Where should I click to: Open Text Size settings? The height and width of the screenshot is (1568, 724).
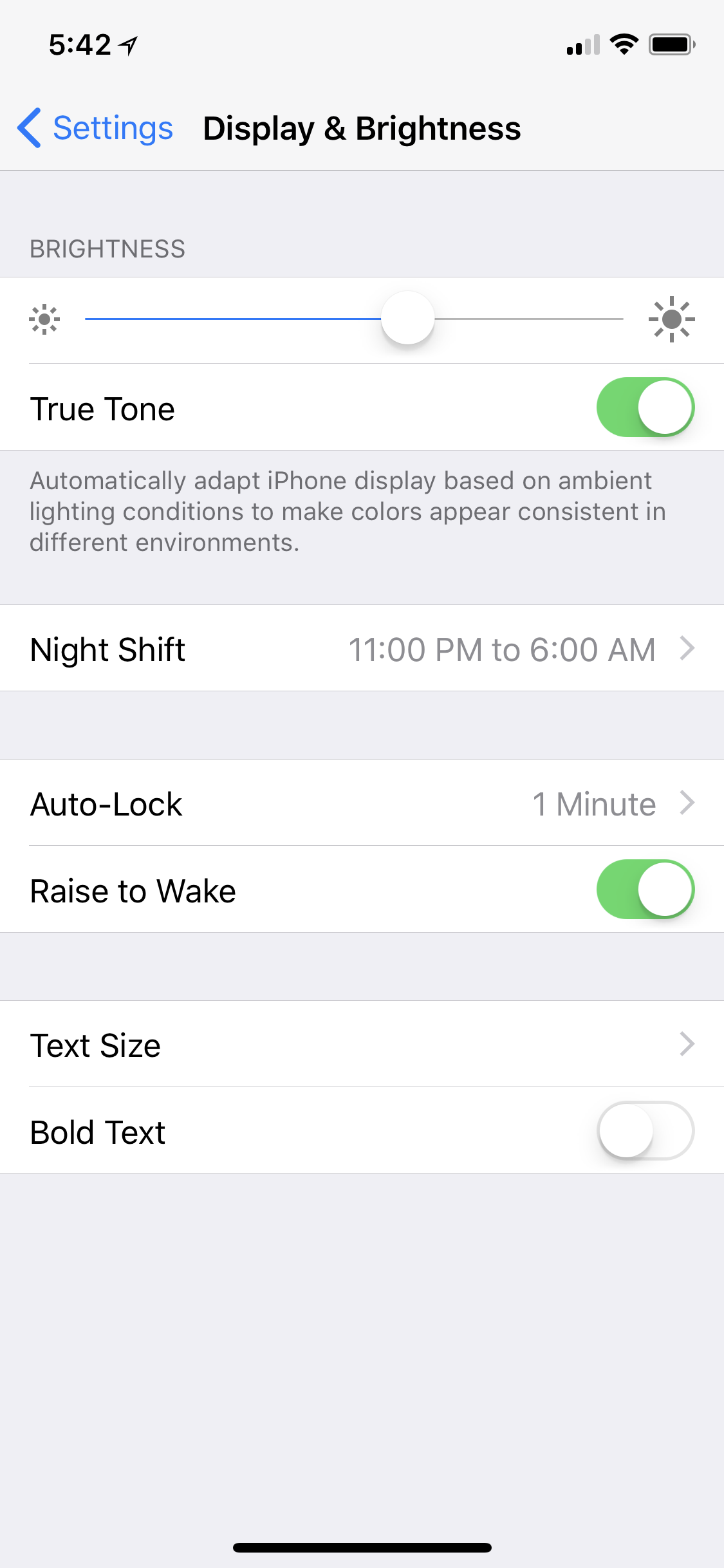pos(362,1045)
